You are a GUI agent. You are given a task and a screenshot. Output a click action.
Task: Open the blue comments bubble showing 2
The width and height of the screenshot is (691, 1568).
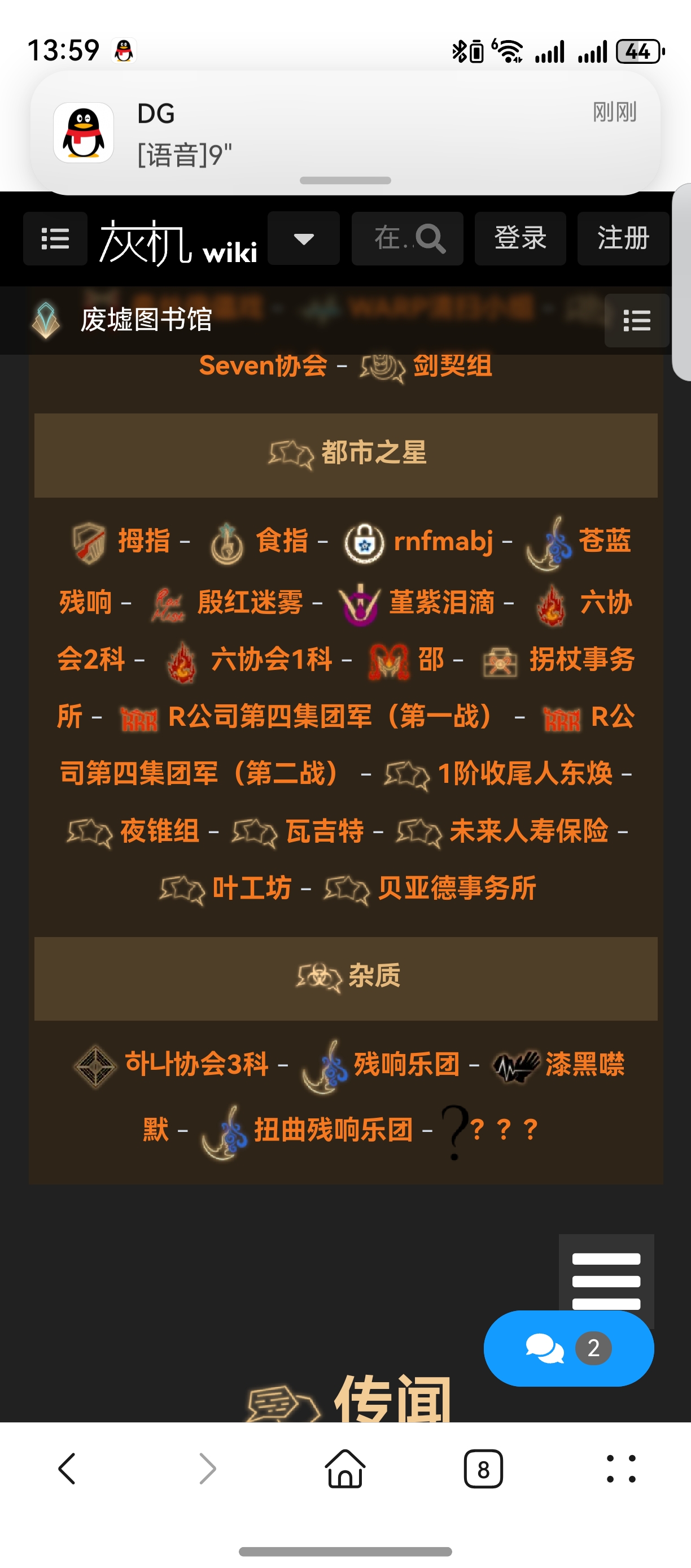point(568,1348)
